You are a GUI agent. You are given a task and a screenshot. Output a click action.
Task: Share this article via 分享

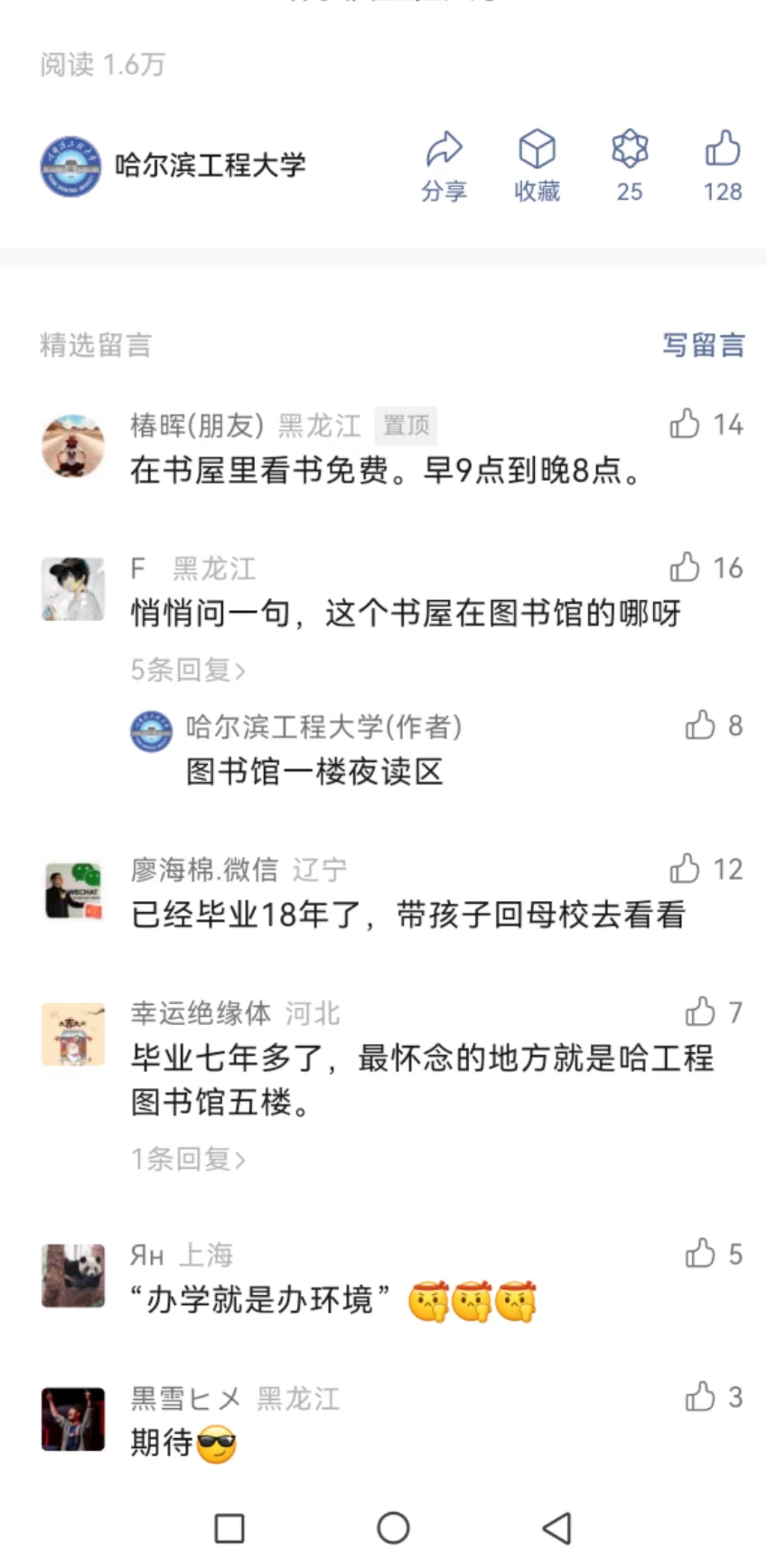tap(444, 166)
